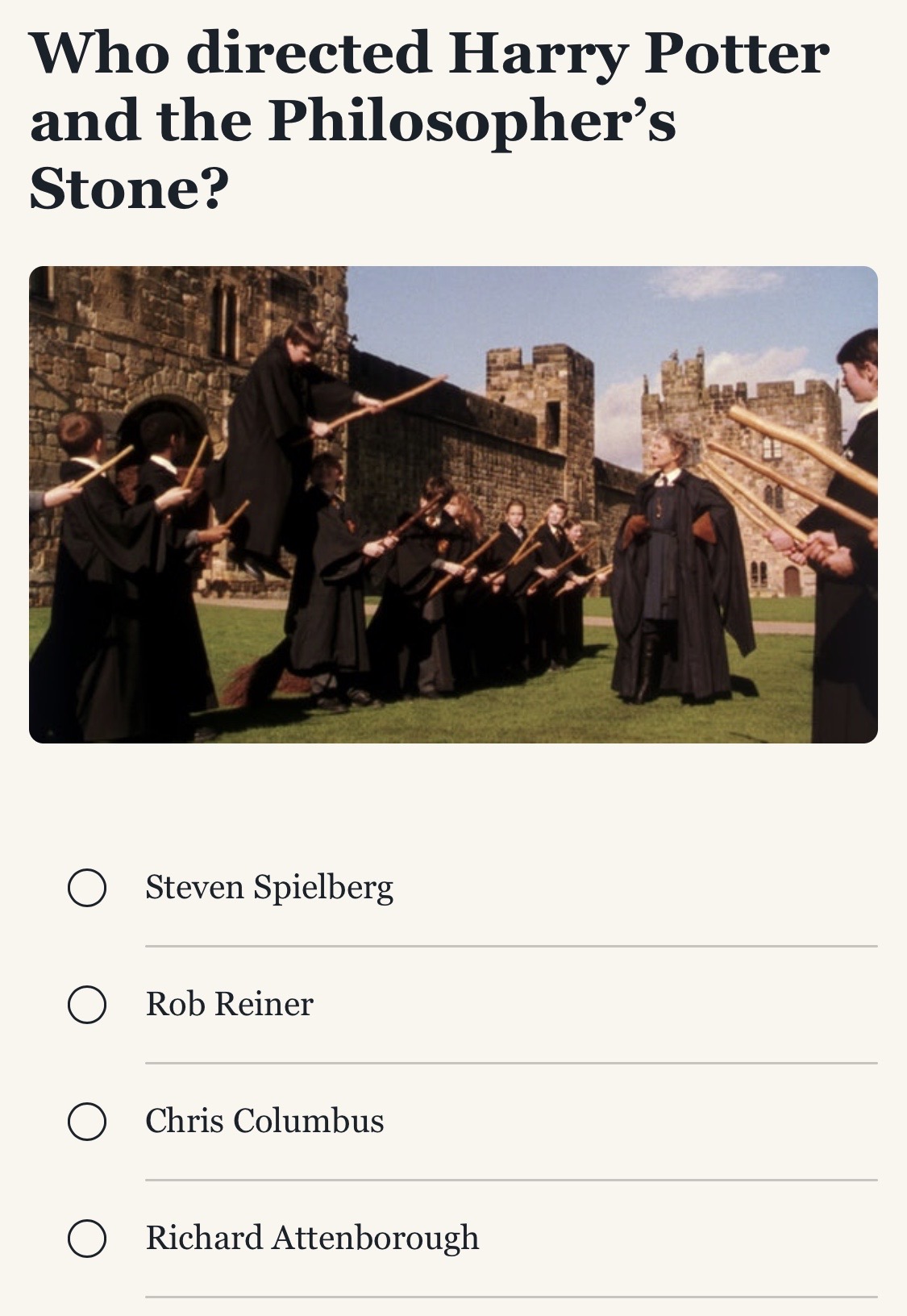This screenshot has height=1316, width=907.
Task: Mark Richard Attenborough as the answer
Action: tap(87, 1239)
